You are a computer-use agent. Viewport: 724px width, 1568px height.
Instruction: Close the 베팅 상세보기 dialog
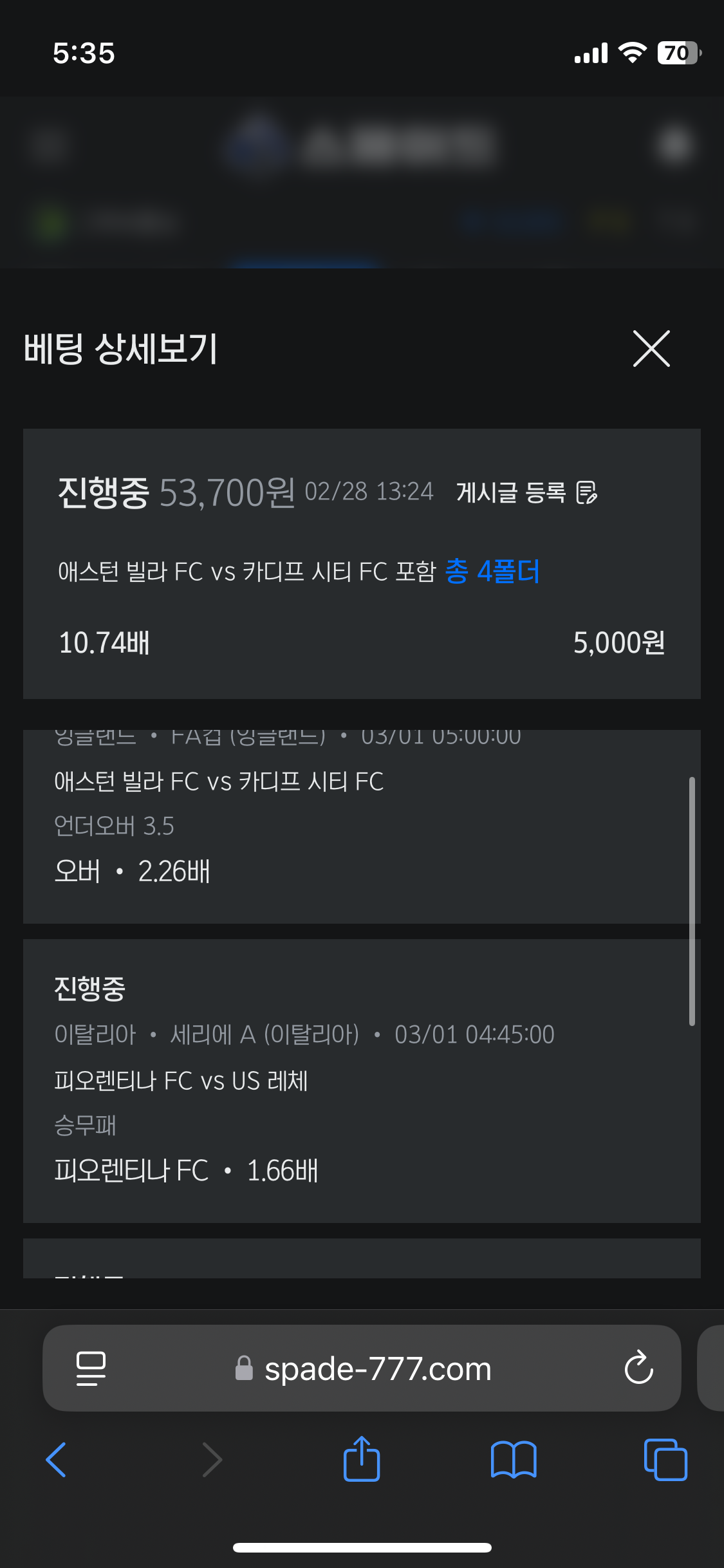pos(651,348)
